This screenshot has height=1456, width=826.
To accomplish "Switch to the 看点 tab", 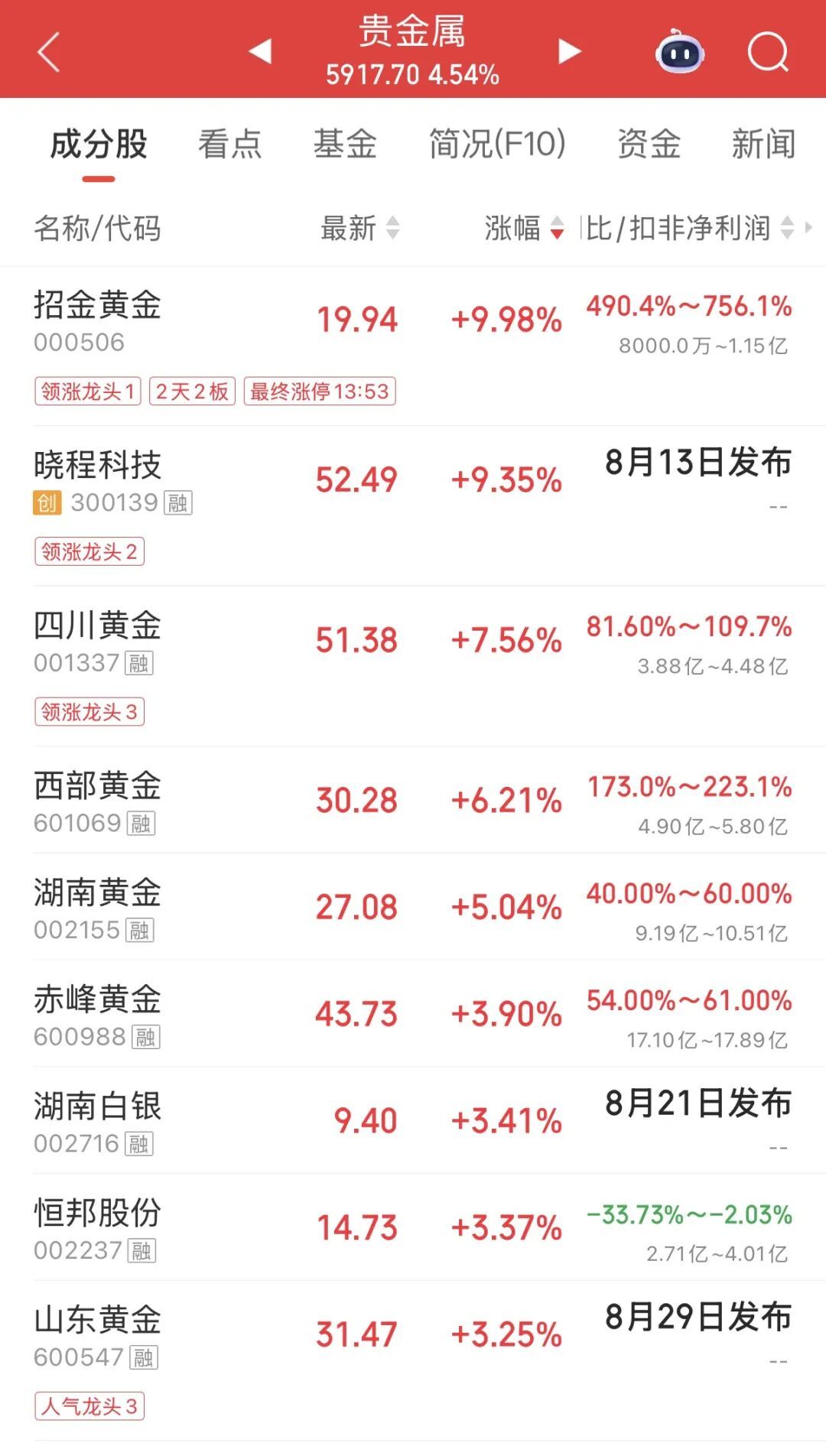I will (x=230, y=144).
